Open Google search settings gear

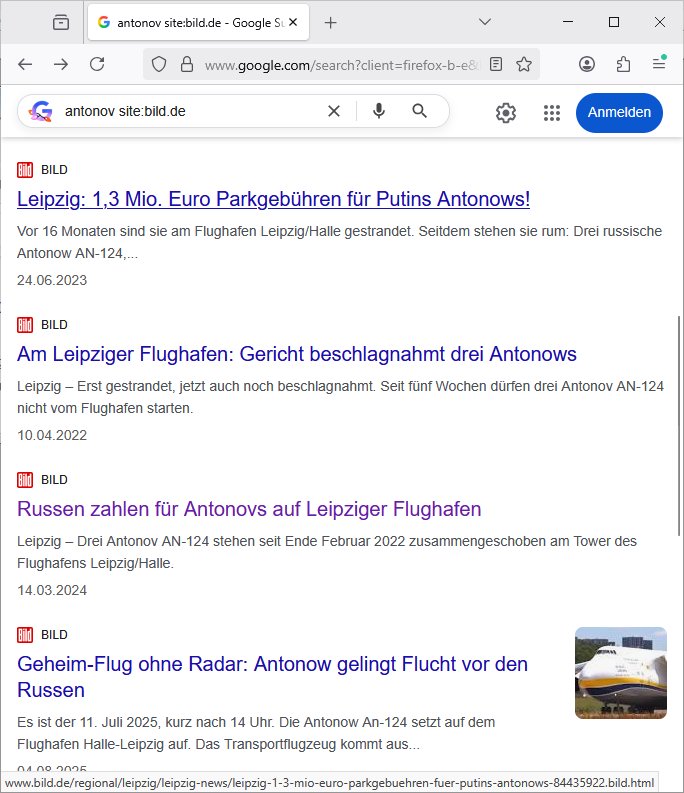coord(506,113)
